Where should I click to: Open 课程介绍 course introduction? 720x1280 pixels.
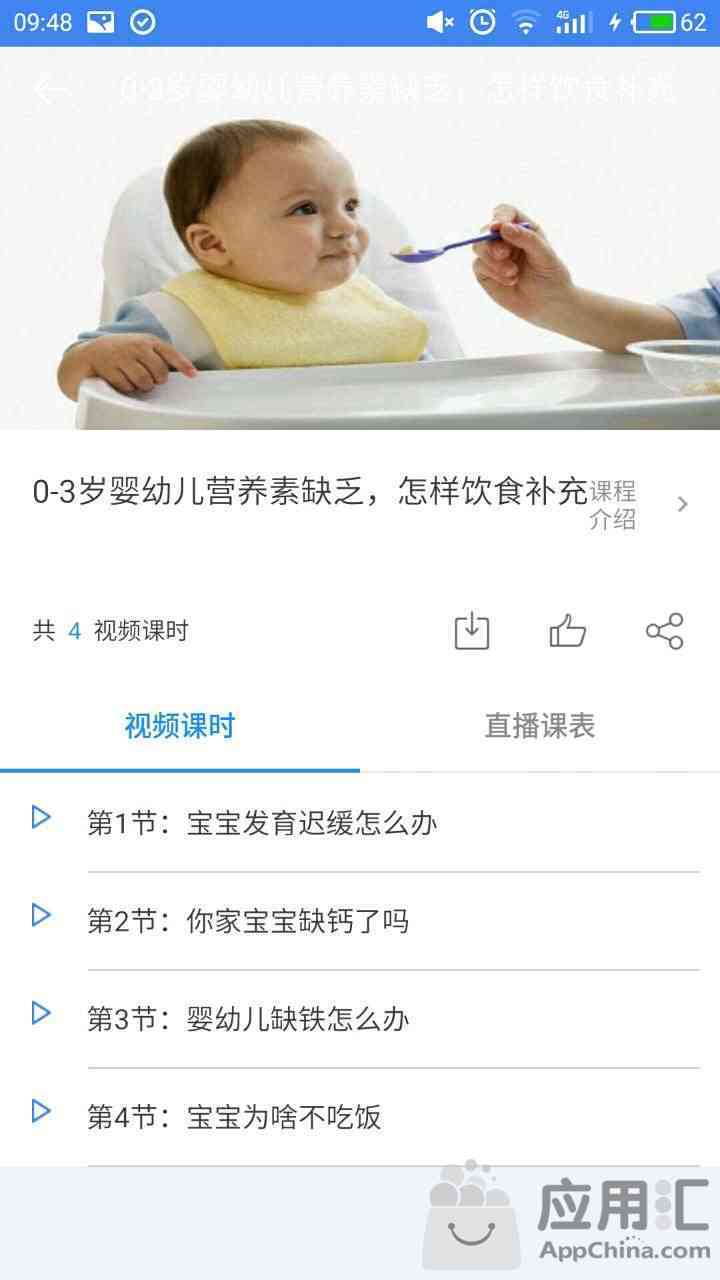click(637, 505)
